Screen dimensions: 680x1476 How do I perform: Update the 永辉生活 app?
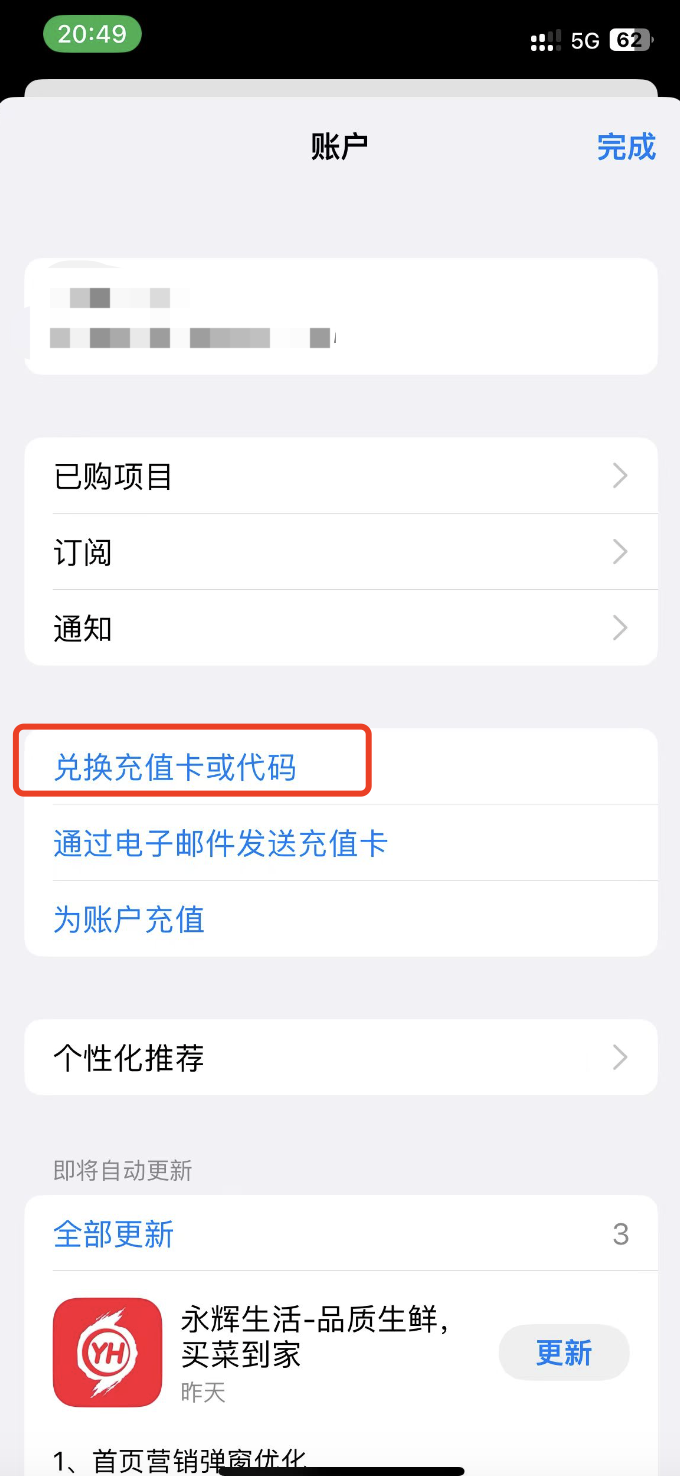[x=564, y=1353]
